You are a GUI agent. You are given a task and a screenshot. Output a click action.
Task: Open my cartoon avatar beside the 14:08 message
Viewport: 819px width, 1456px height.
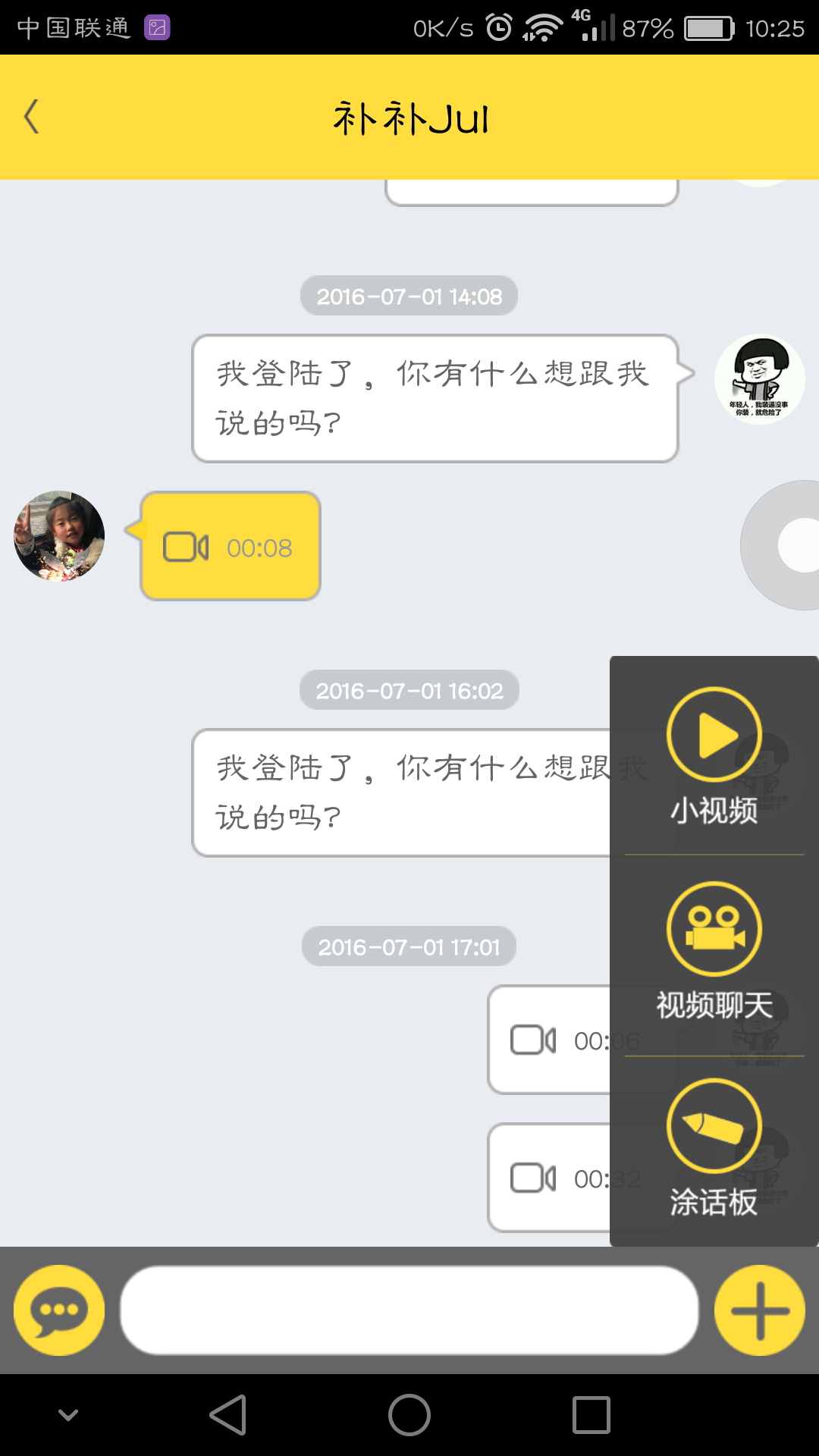[759, 378]
